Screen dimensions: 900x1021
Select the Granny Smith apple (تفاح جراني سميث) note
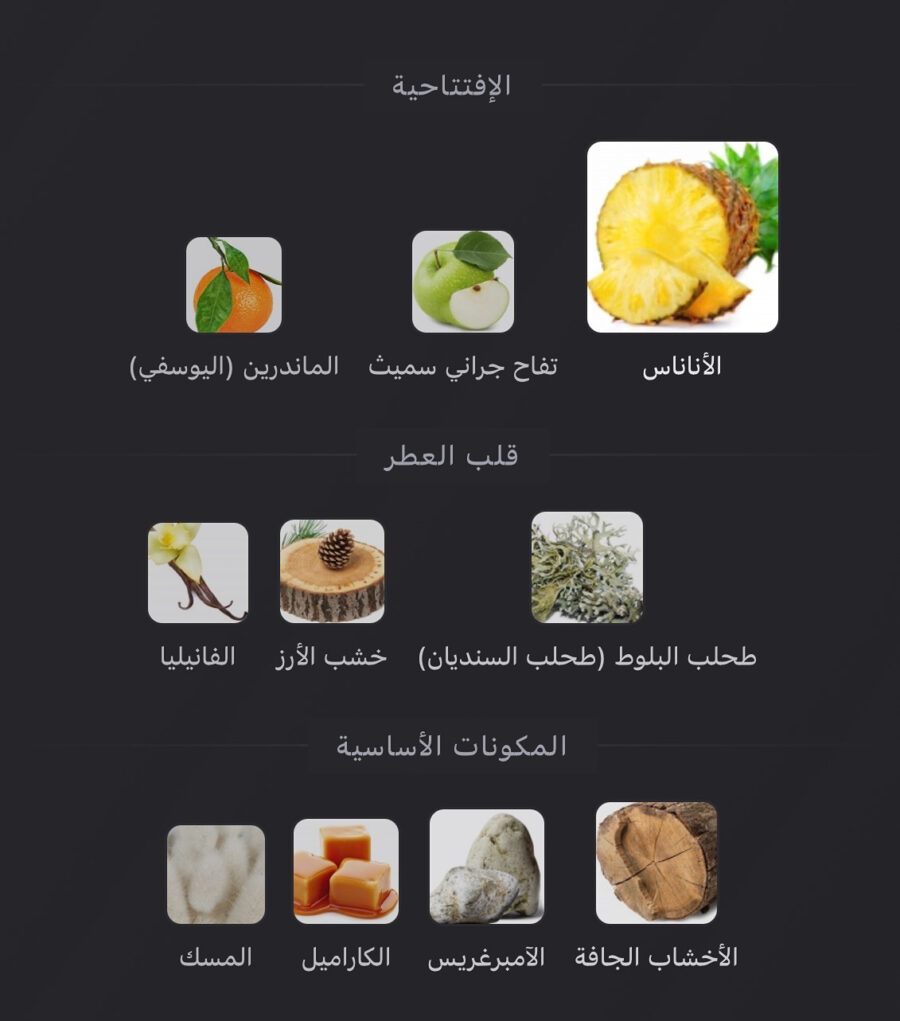tap(463, 282)
